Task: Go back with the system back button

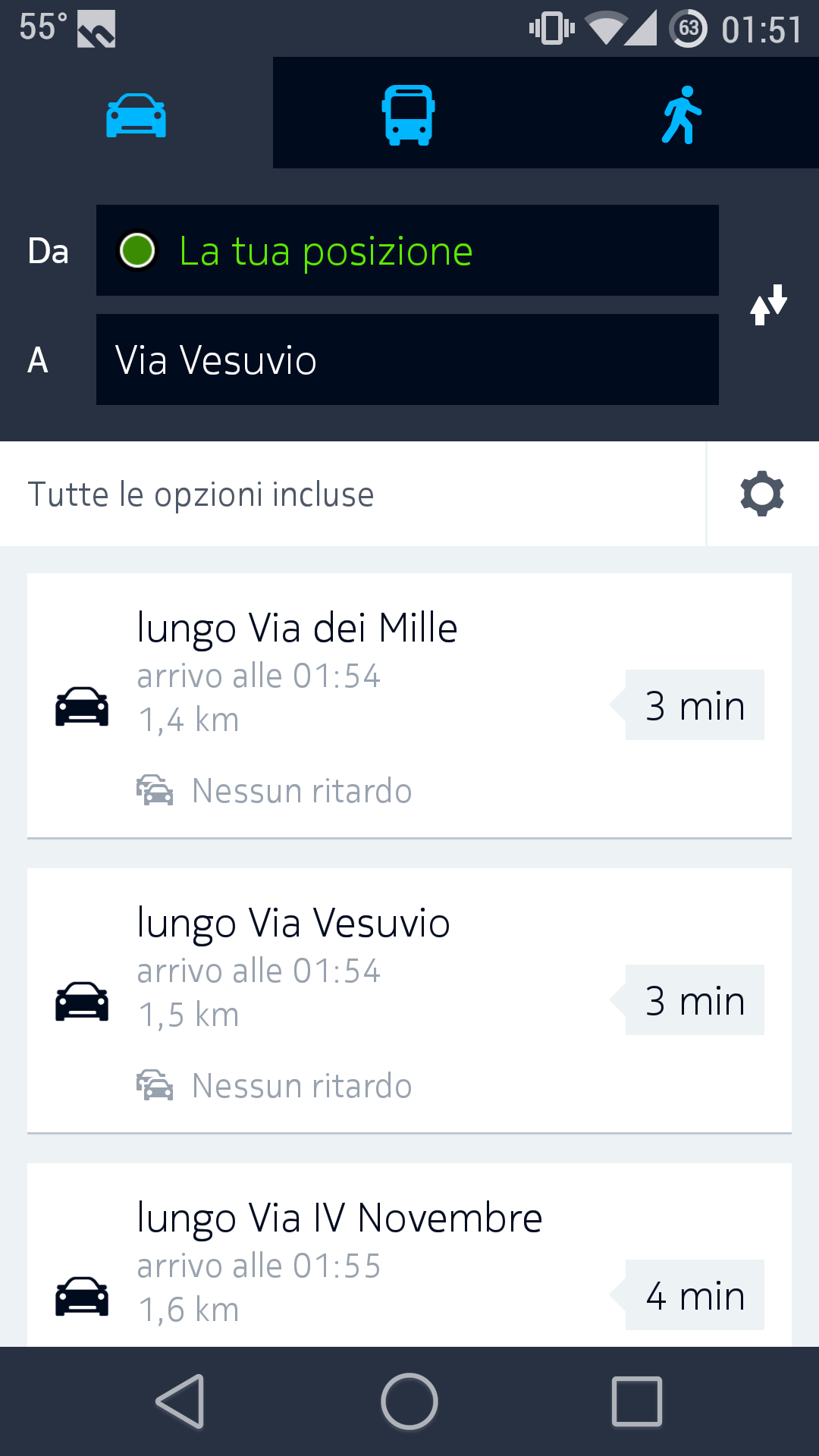Action: (180, 1401)
